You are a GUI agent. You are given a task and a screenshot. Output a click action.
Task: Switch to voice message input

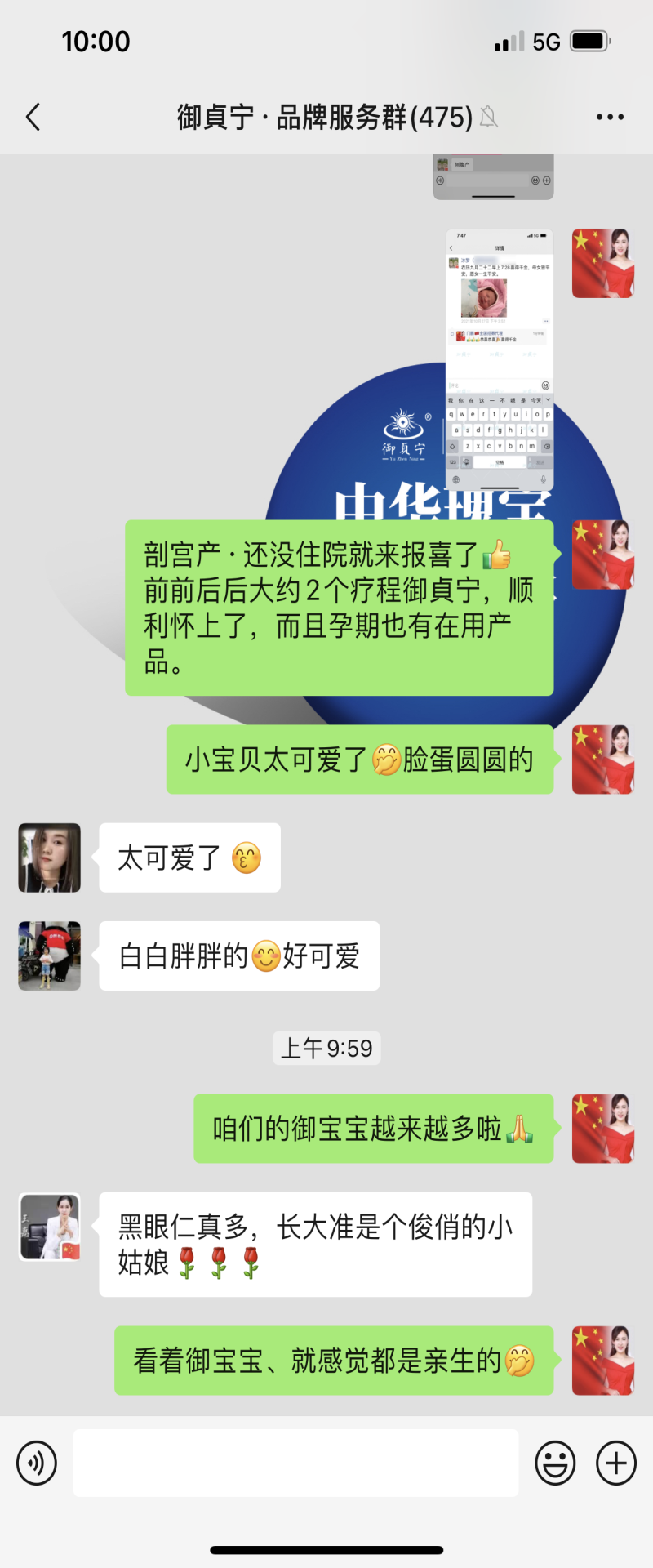(37, 1463)
